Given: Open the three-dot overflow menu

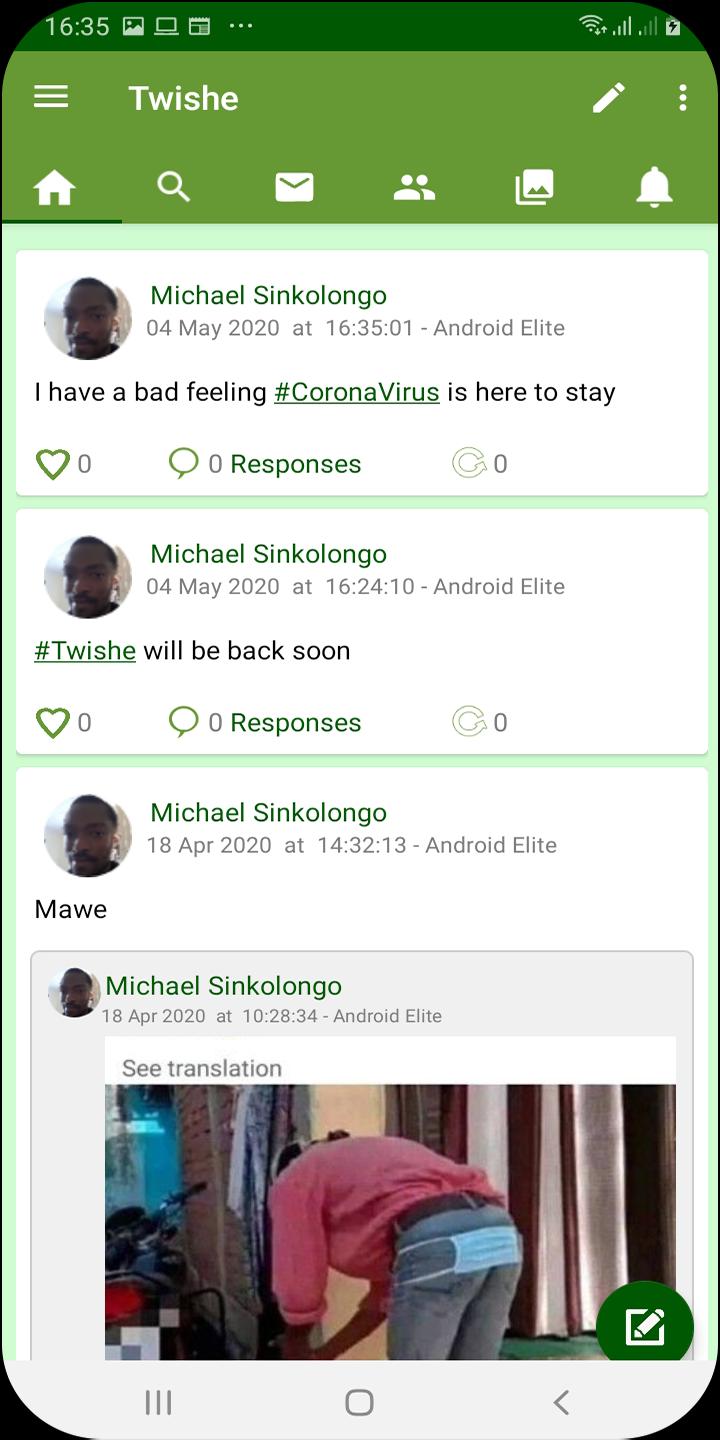Looking at the screenshot, I should pyautogui.click(x=682, y=97).
